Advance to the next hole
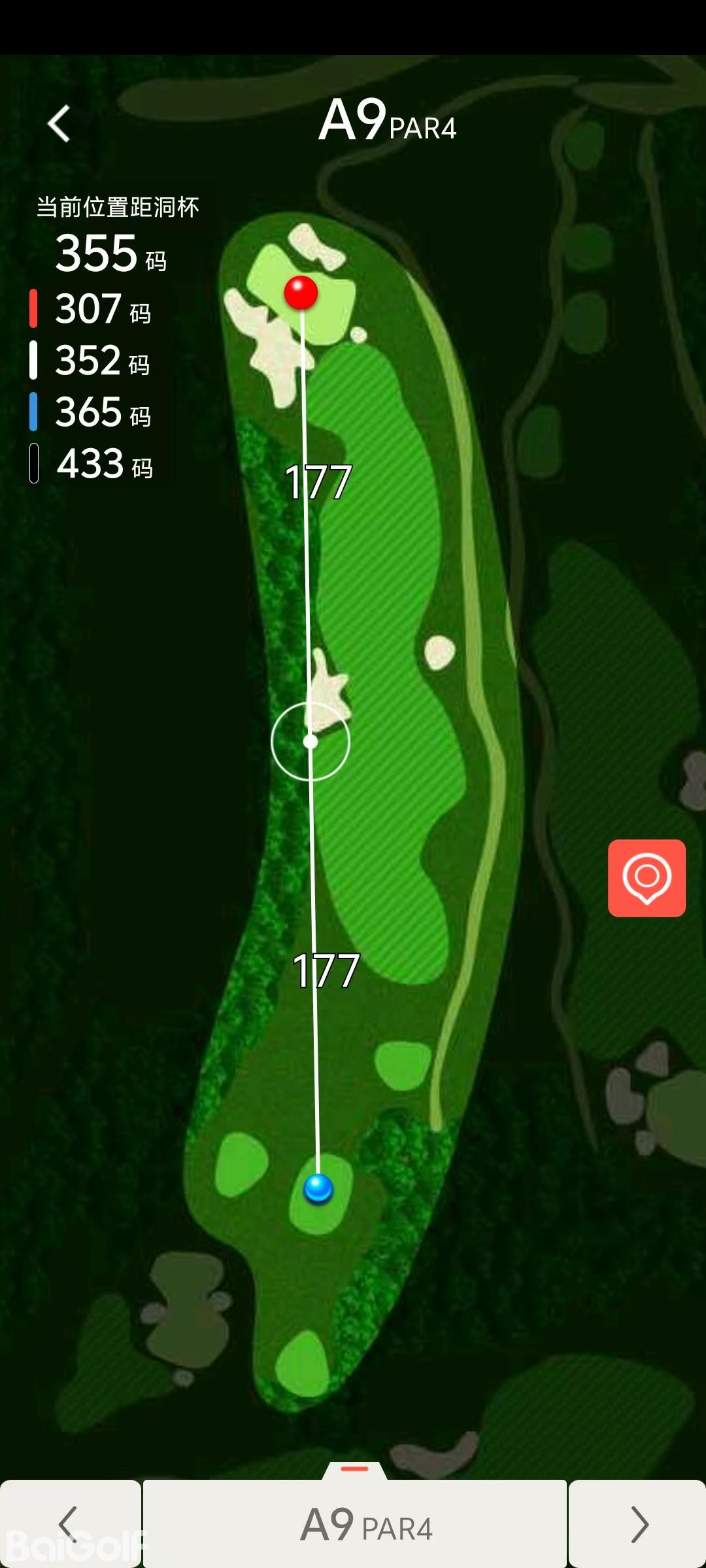This screenshot has height=1568, width=706. (638, 1524)
